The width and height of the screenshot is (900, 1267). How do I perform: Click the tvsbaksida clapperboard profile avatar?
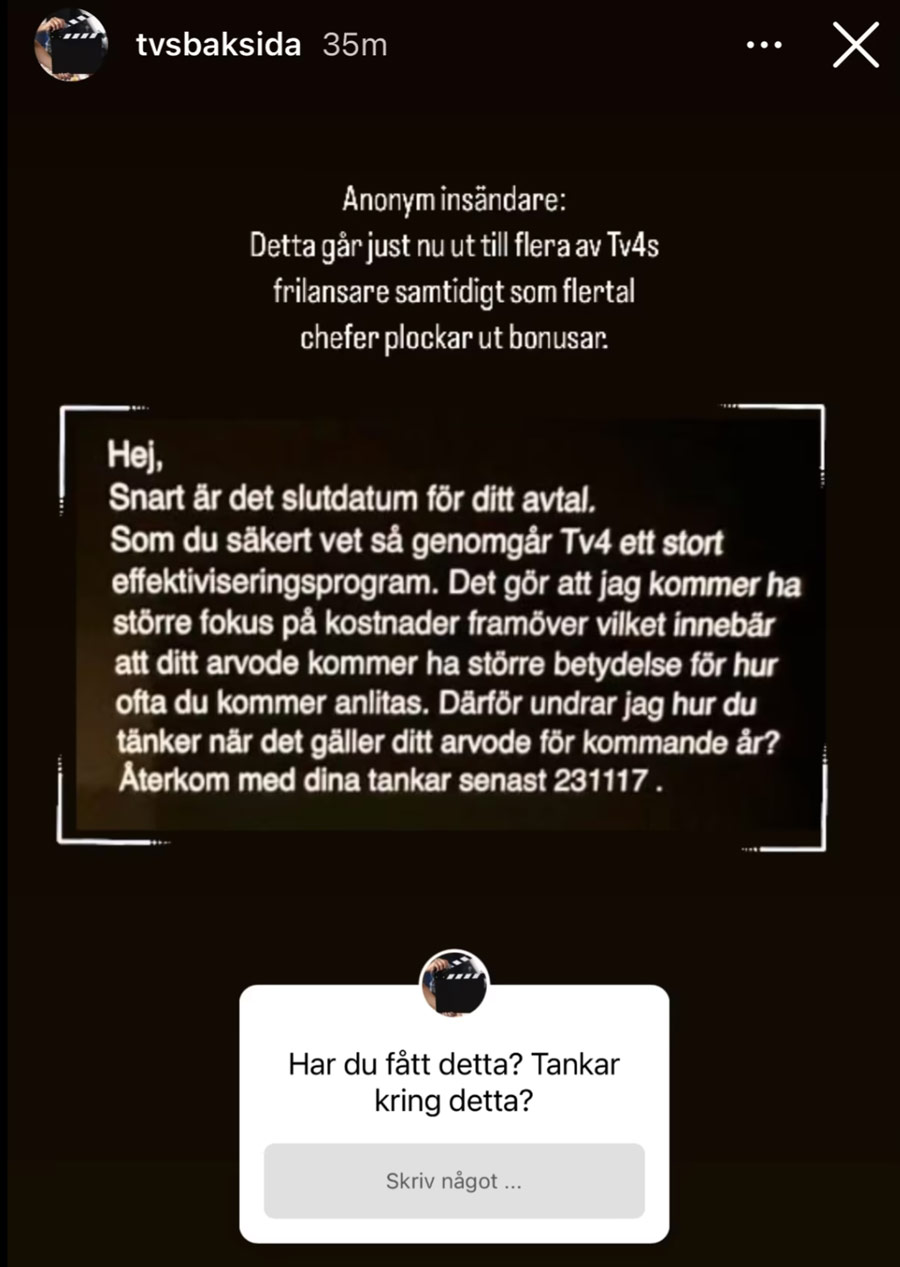(x=69, y=44)
